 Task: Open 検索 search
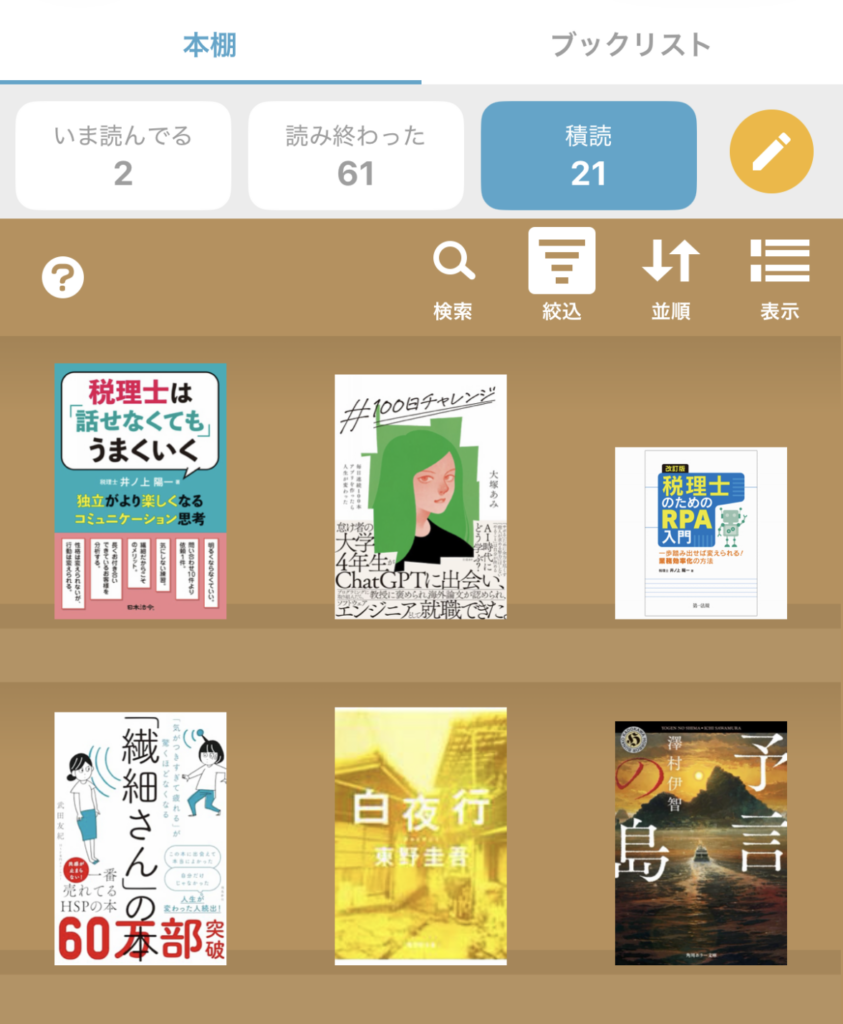click(x=453, y=280)
